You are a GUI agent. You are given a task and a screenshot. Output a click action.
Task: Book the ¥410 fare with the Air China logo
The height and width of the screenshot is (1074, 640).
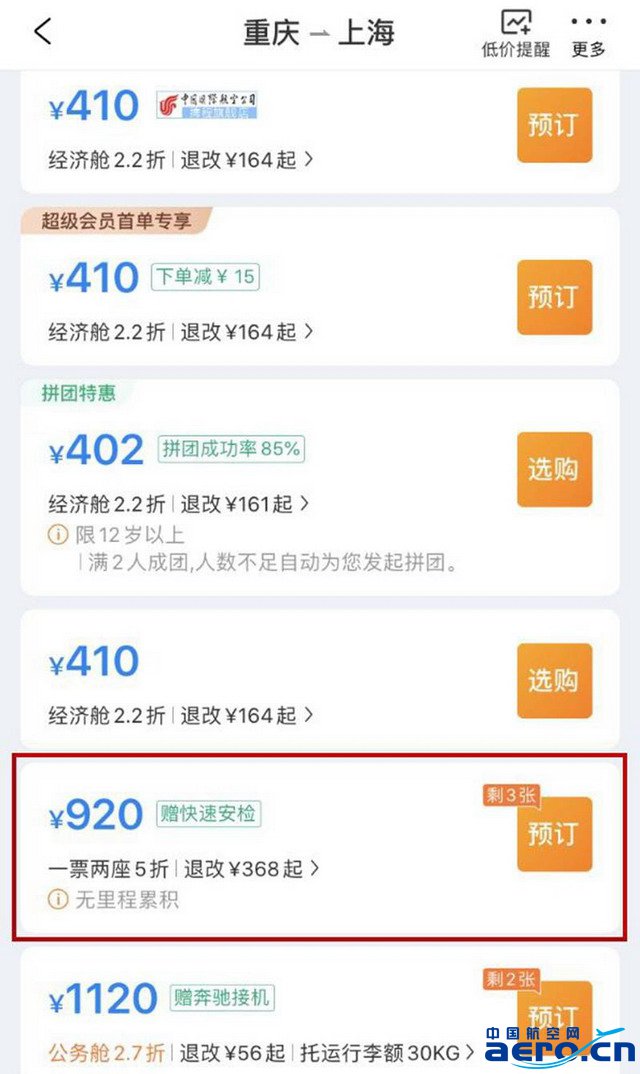click(554, 125)
